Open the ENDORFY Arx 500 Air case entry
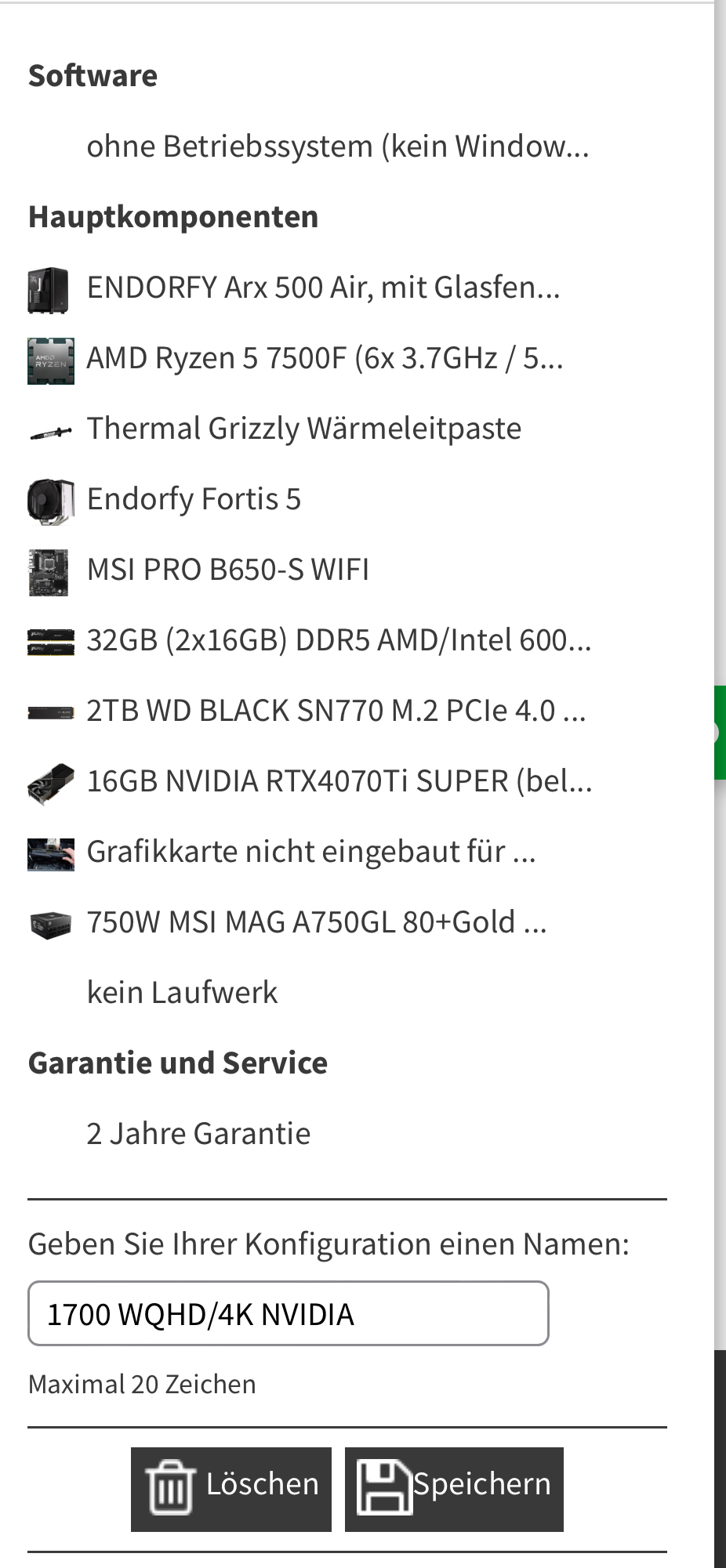 click(323, 288)
